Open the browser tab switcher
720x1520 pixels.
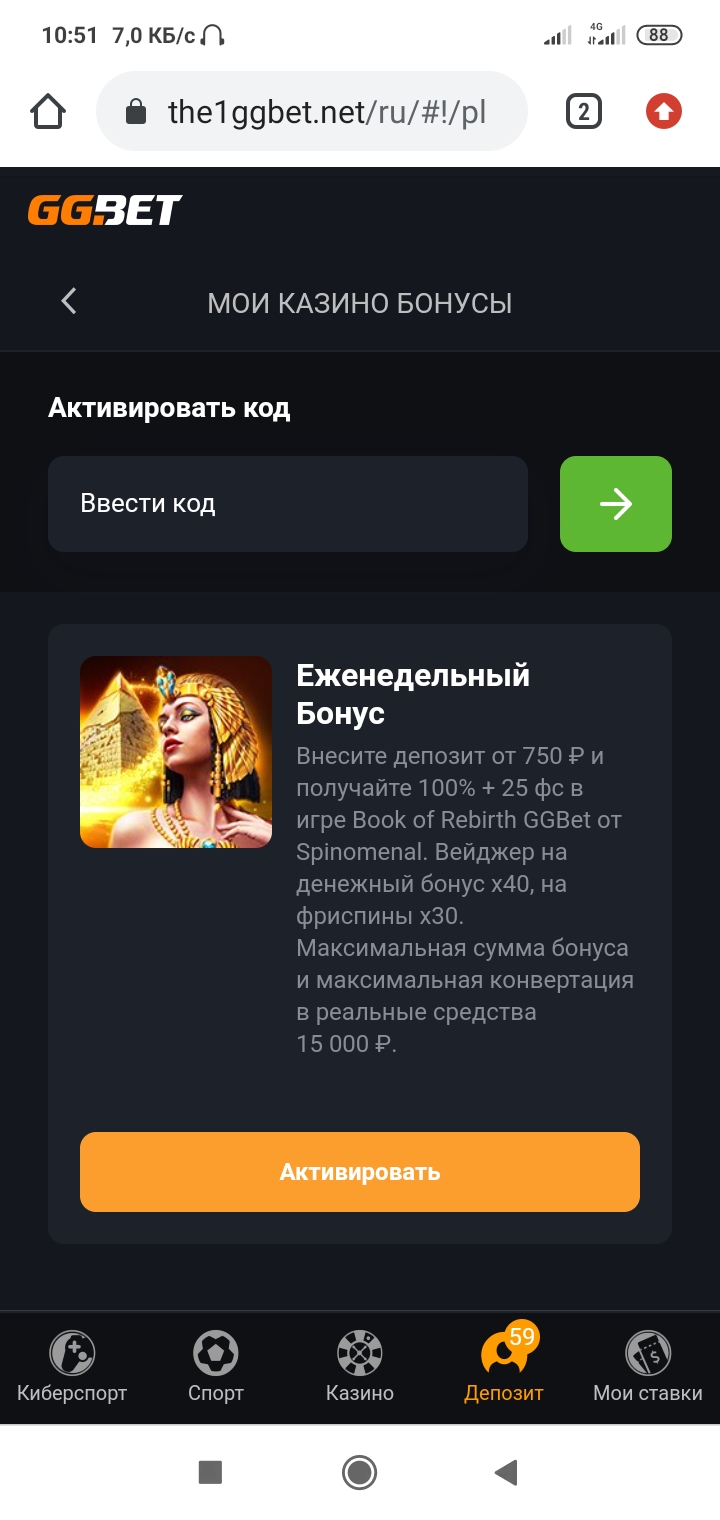584,111
